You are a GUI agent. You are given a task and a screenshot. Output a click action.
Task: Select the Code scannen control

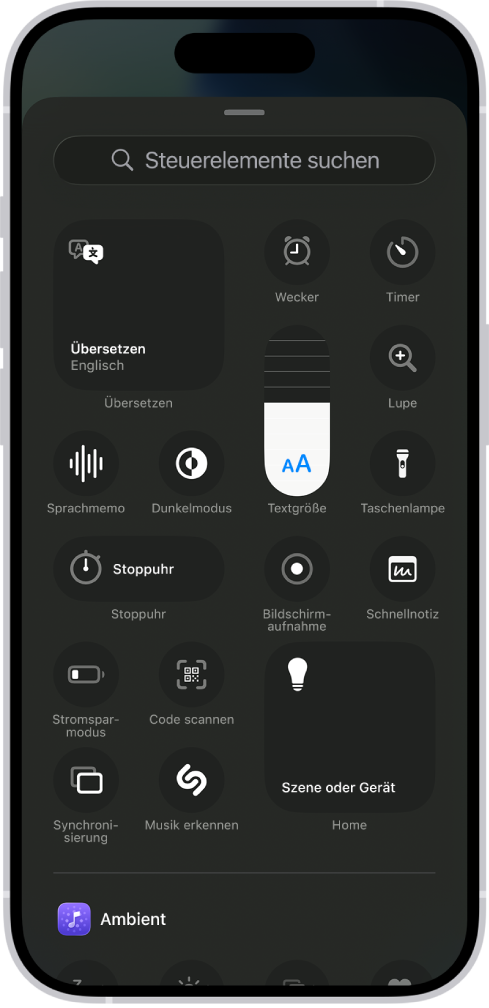pyautogui.click(x=191, y=674)
